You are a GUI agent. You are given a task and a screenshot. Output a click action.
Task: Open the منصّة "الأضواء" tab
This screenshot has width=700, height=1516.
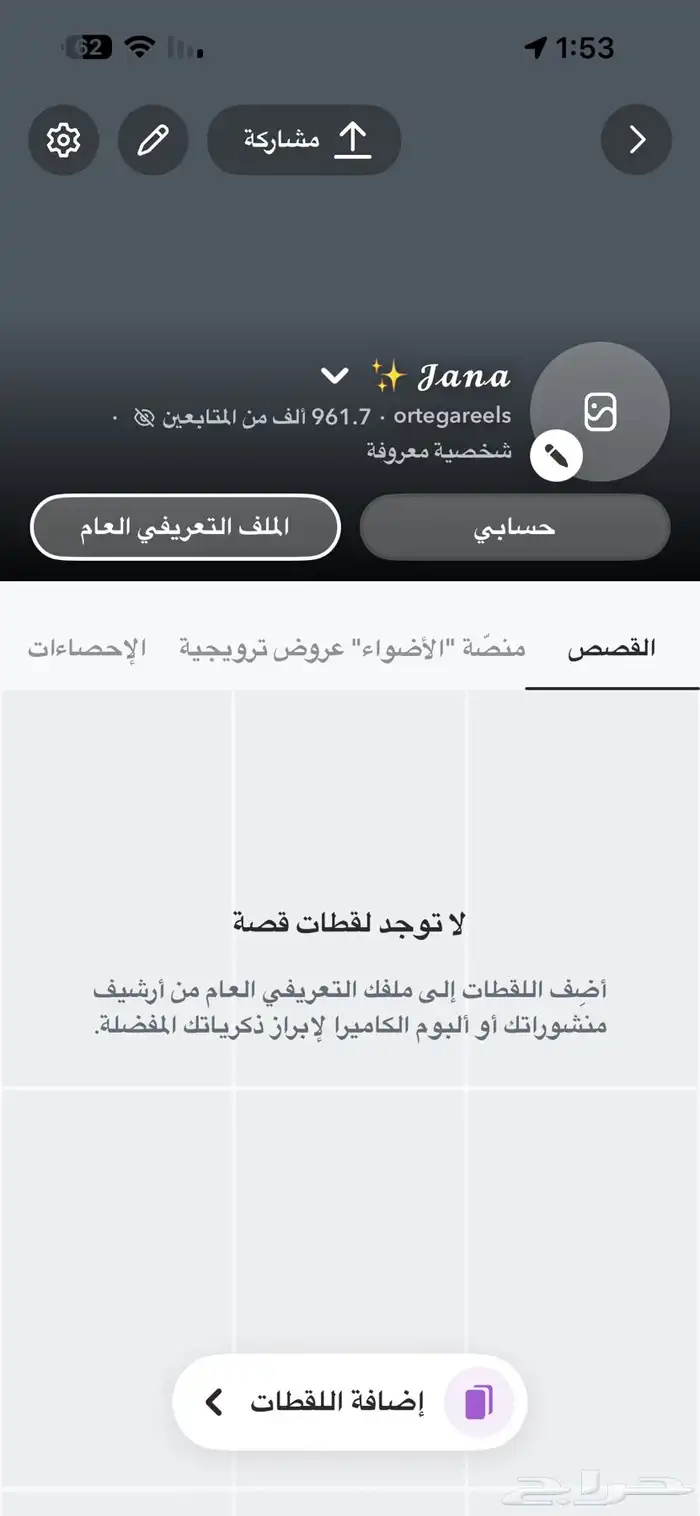pyautogui.click(x=440, y=648)
